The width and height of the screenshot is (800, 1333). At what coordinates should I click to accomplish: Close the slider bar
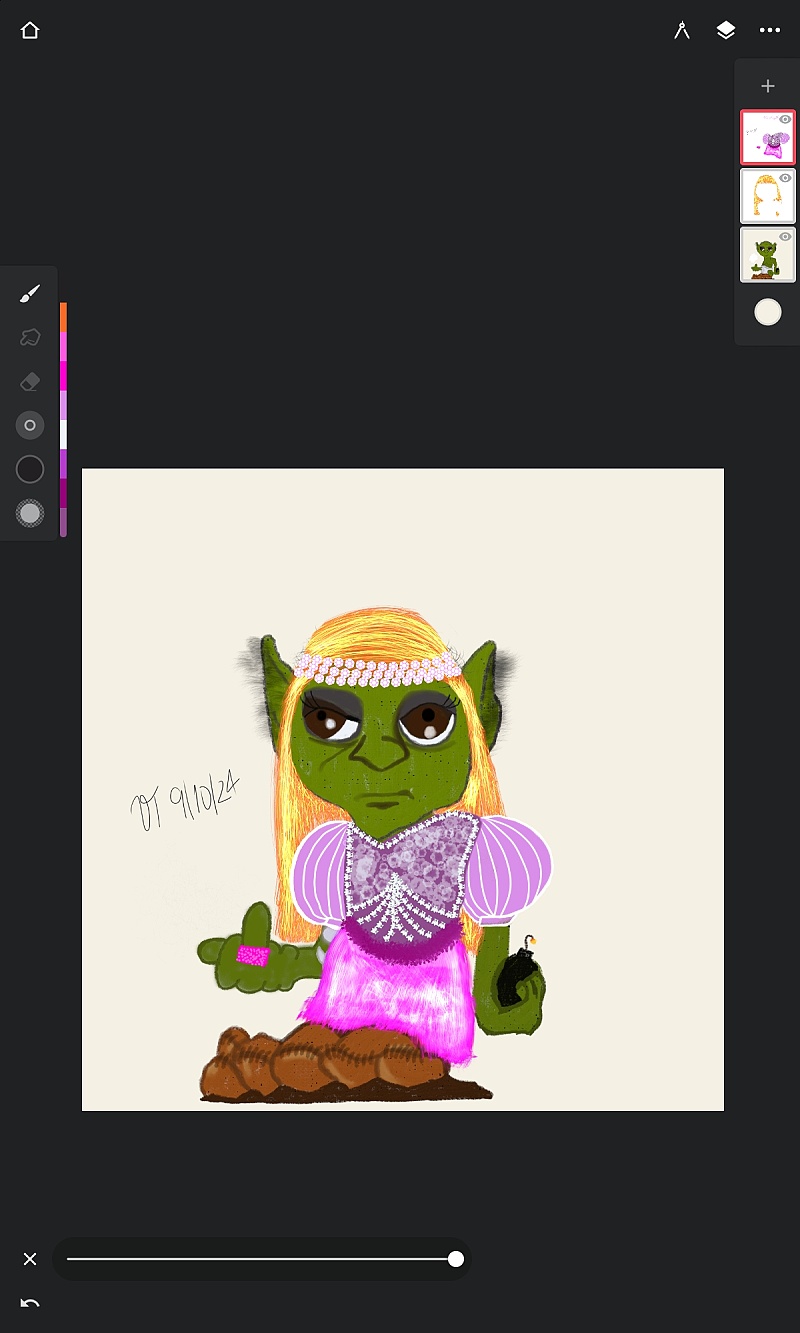click(x=30, y=1259)
